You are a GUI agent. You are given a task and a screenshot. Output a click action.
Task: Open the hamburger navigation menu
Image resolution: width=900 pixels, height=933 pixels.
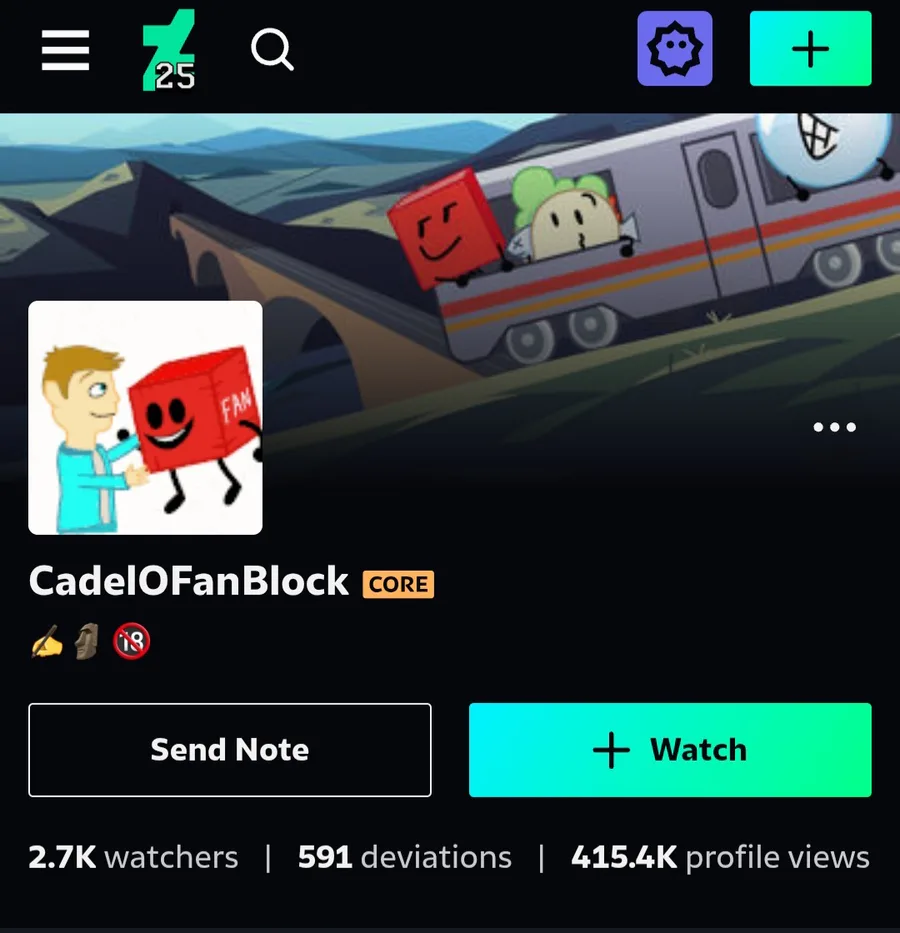point(66,49)
